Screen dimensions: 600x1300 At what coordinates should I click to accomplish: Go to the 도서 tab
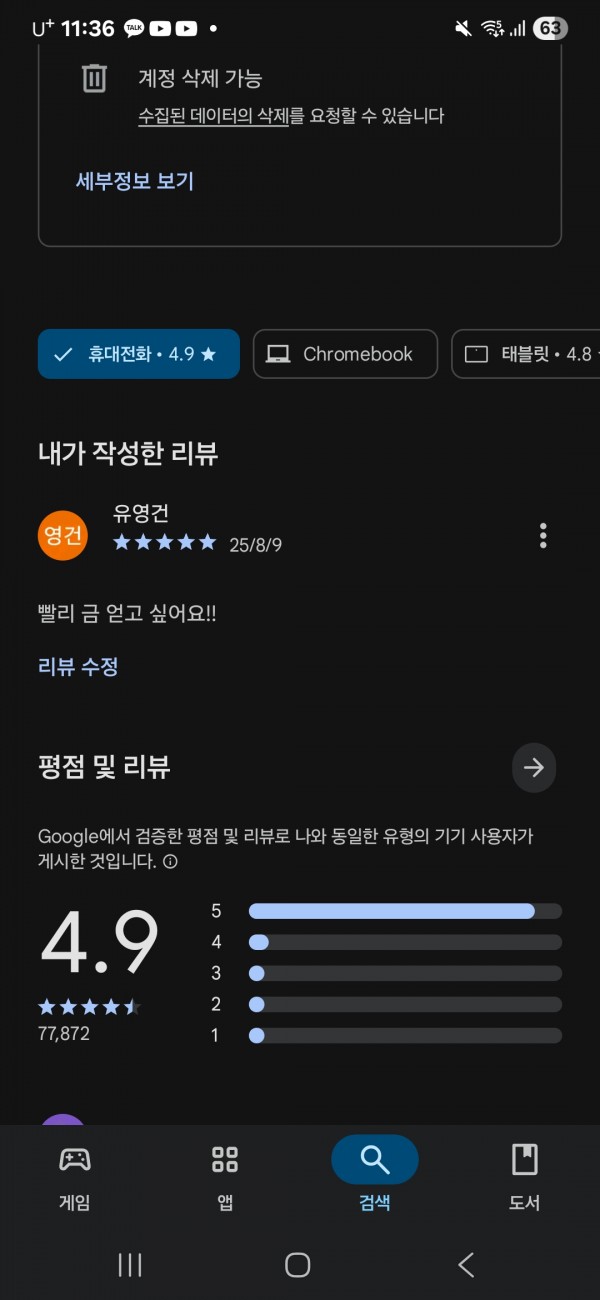[525, 1178]
